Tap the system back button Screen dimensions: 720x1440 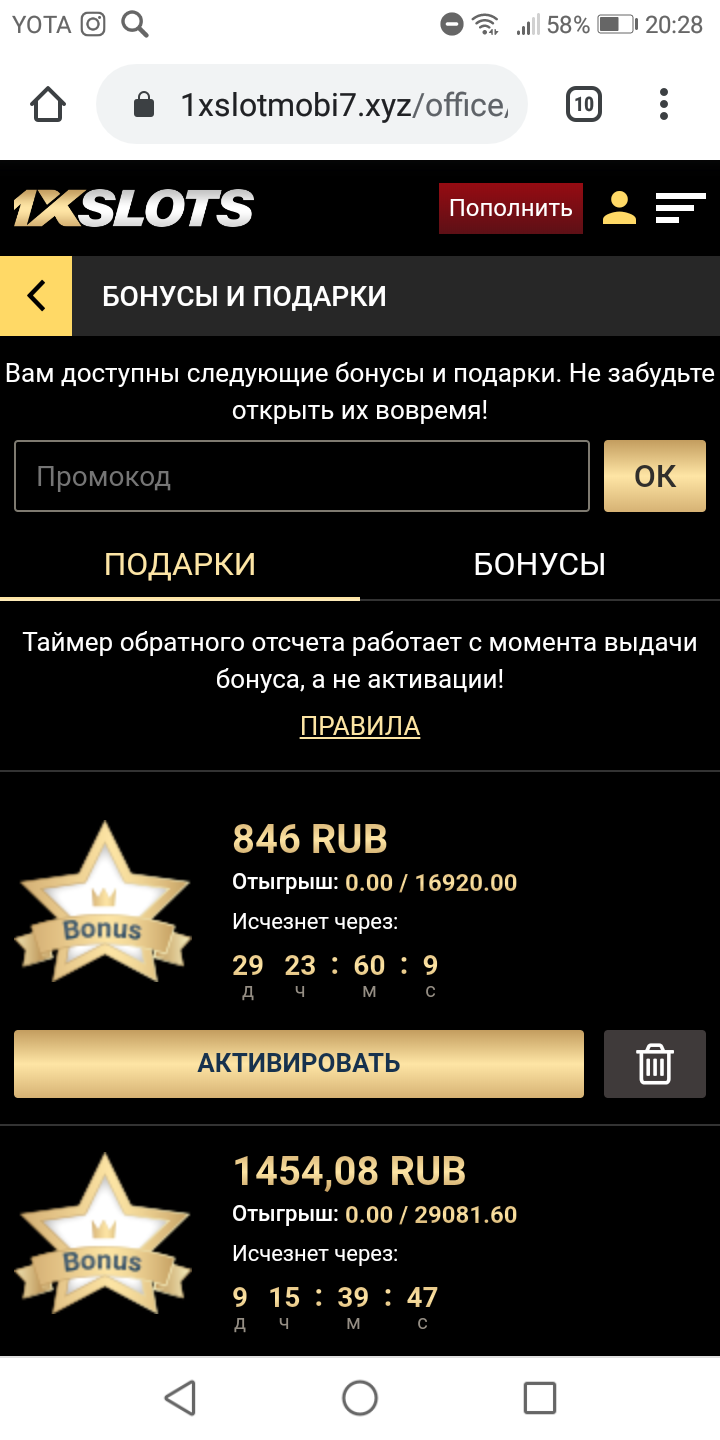(180, 1397)
